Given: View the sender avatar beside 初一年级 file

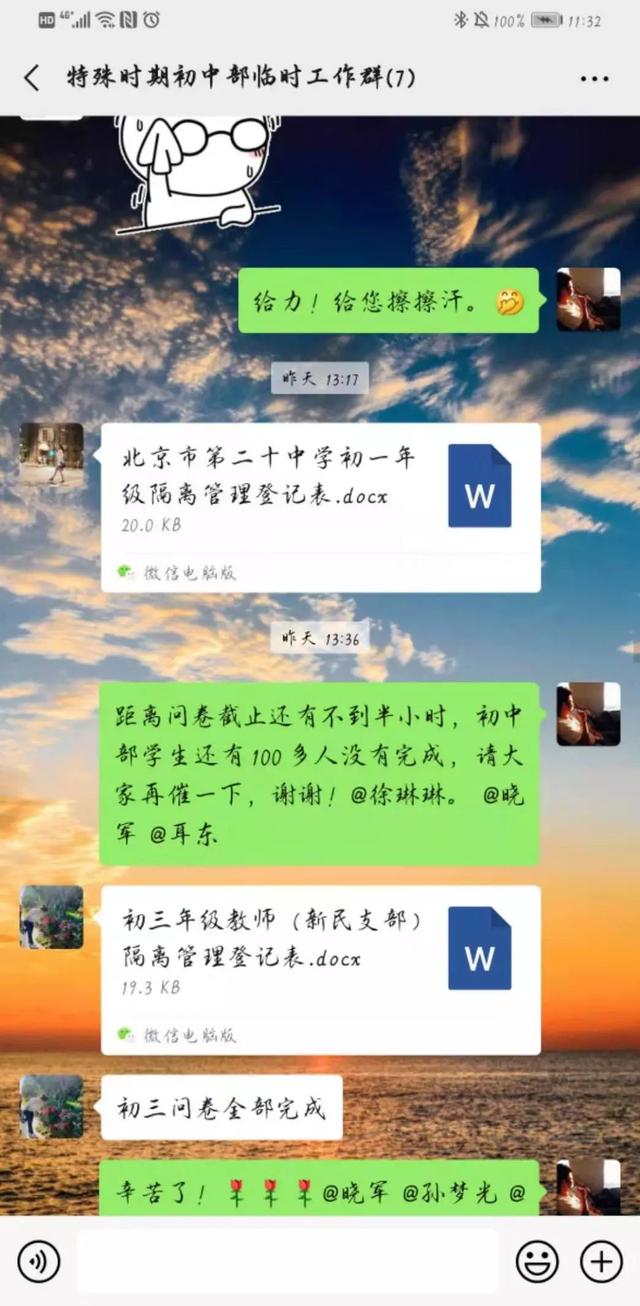Looking at the screenshot, I should click(x=52, y=455).
